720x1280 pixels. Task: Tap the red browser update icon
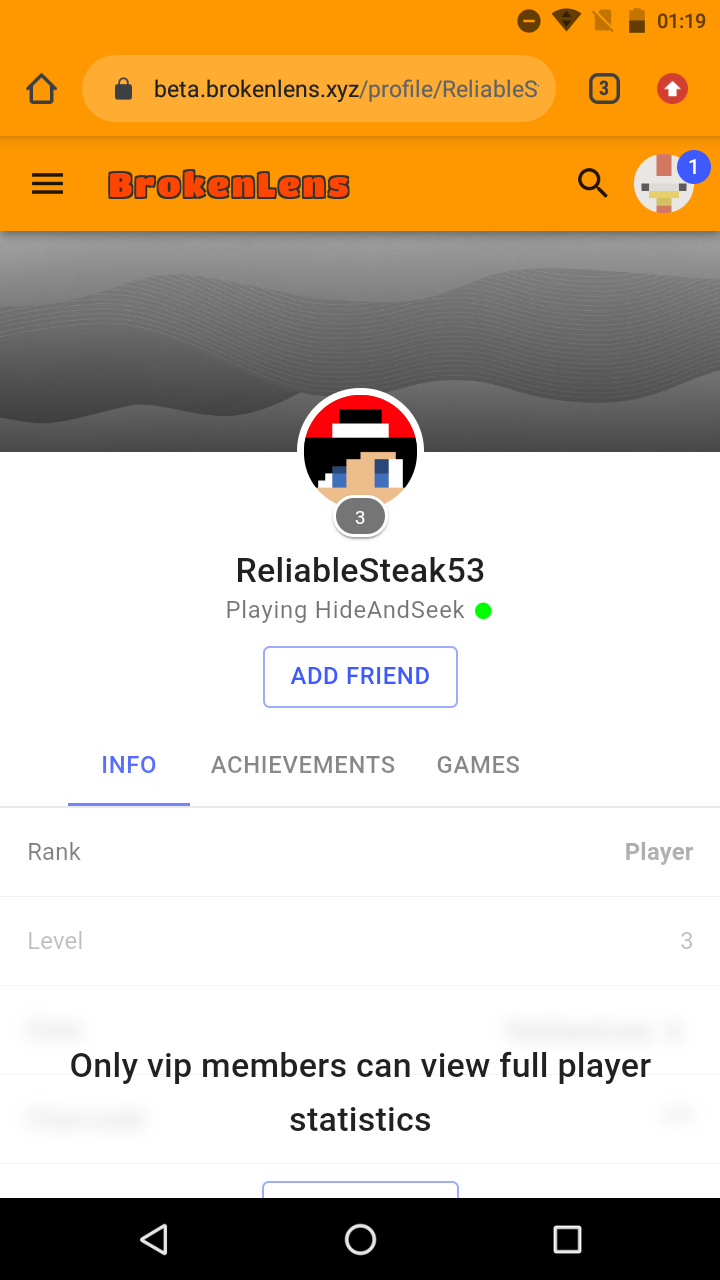click(672, 89)
